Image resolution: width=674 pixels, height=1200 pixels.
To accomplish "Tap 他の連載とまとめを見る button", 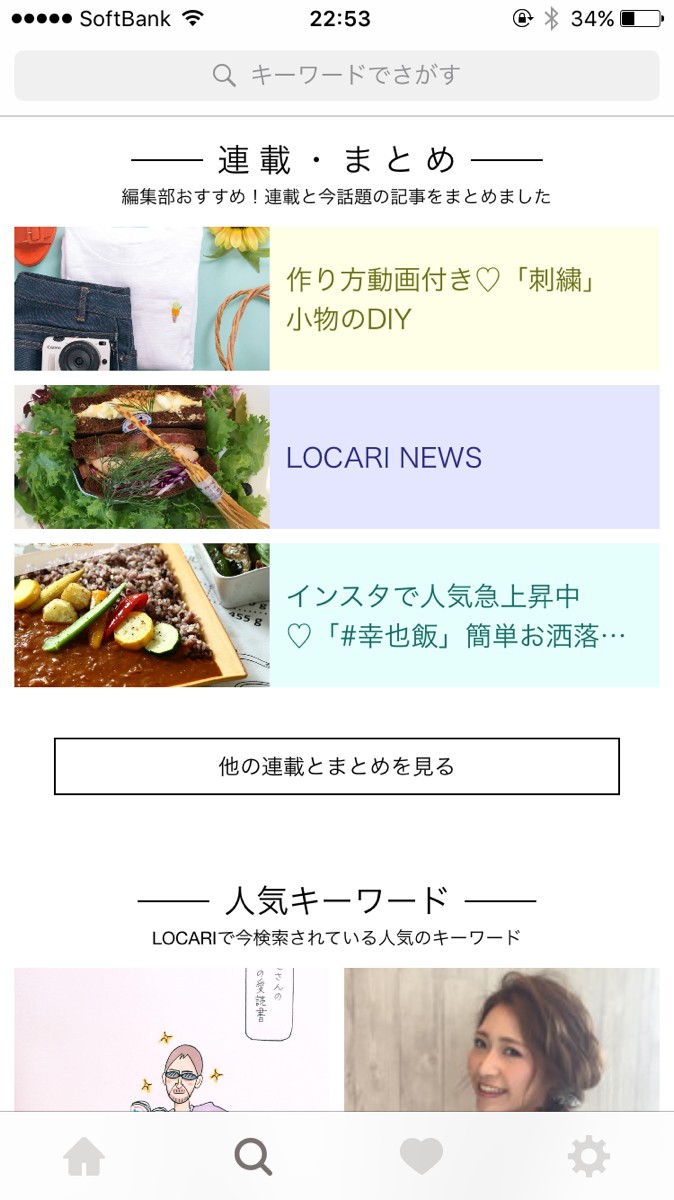I will (337, 767).
